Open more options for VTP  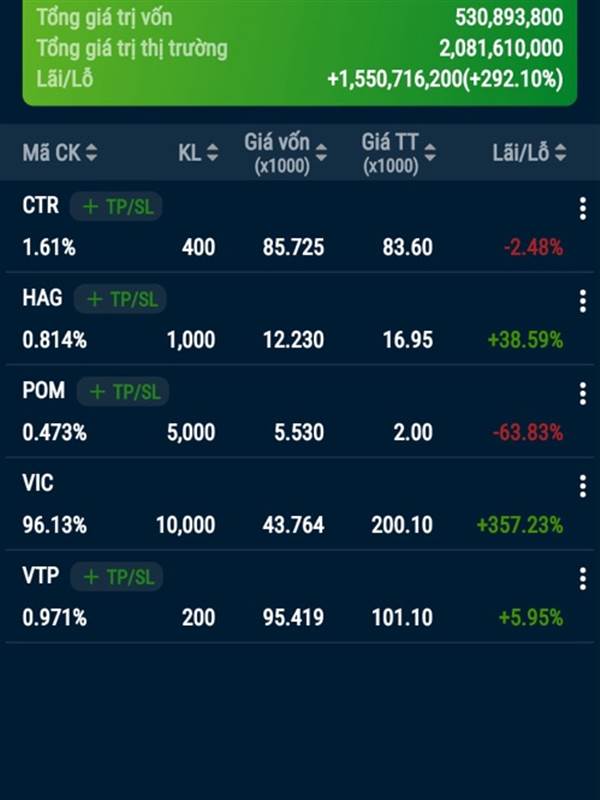point(582,578)
